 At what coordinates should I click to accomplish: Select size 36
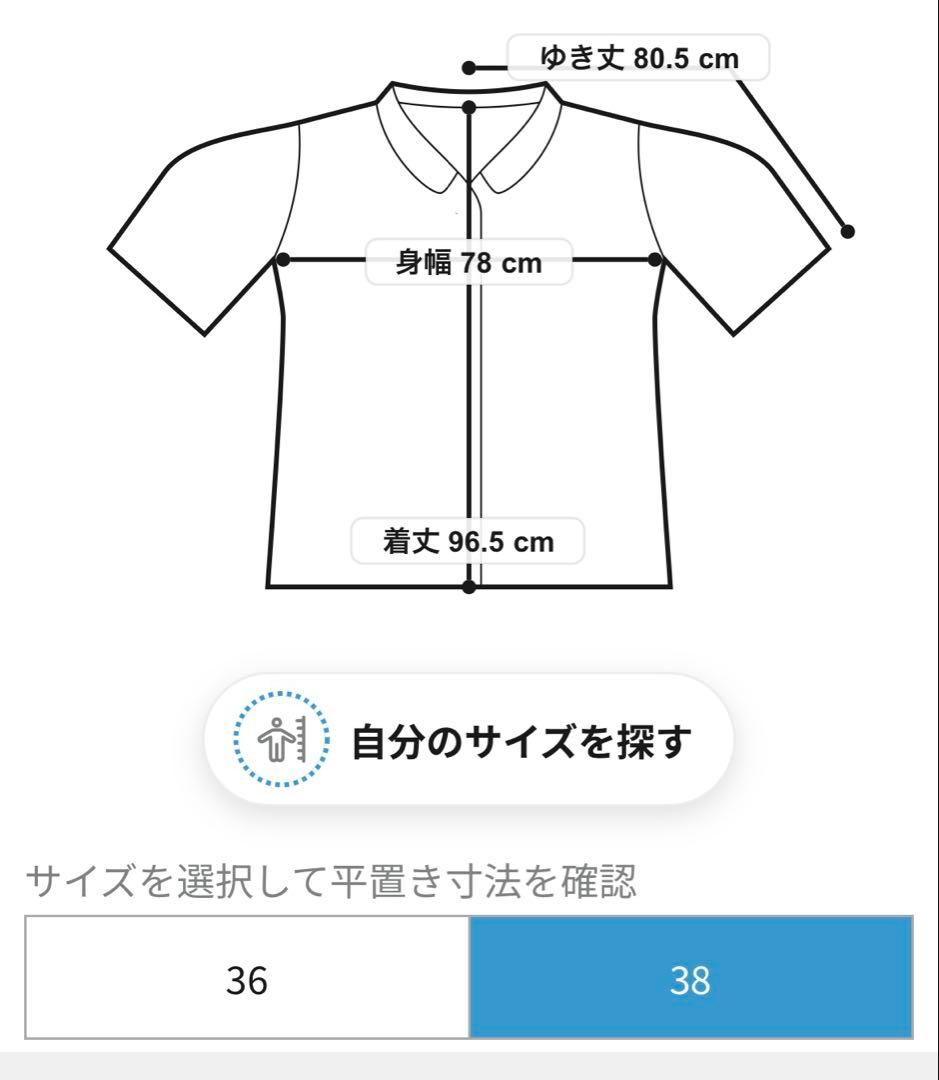(x=247, y=978)
